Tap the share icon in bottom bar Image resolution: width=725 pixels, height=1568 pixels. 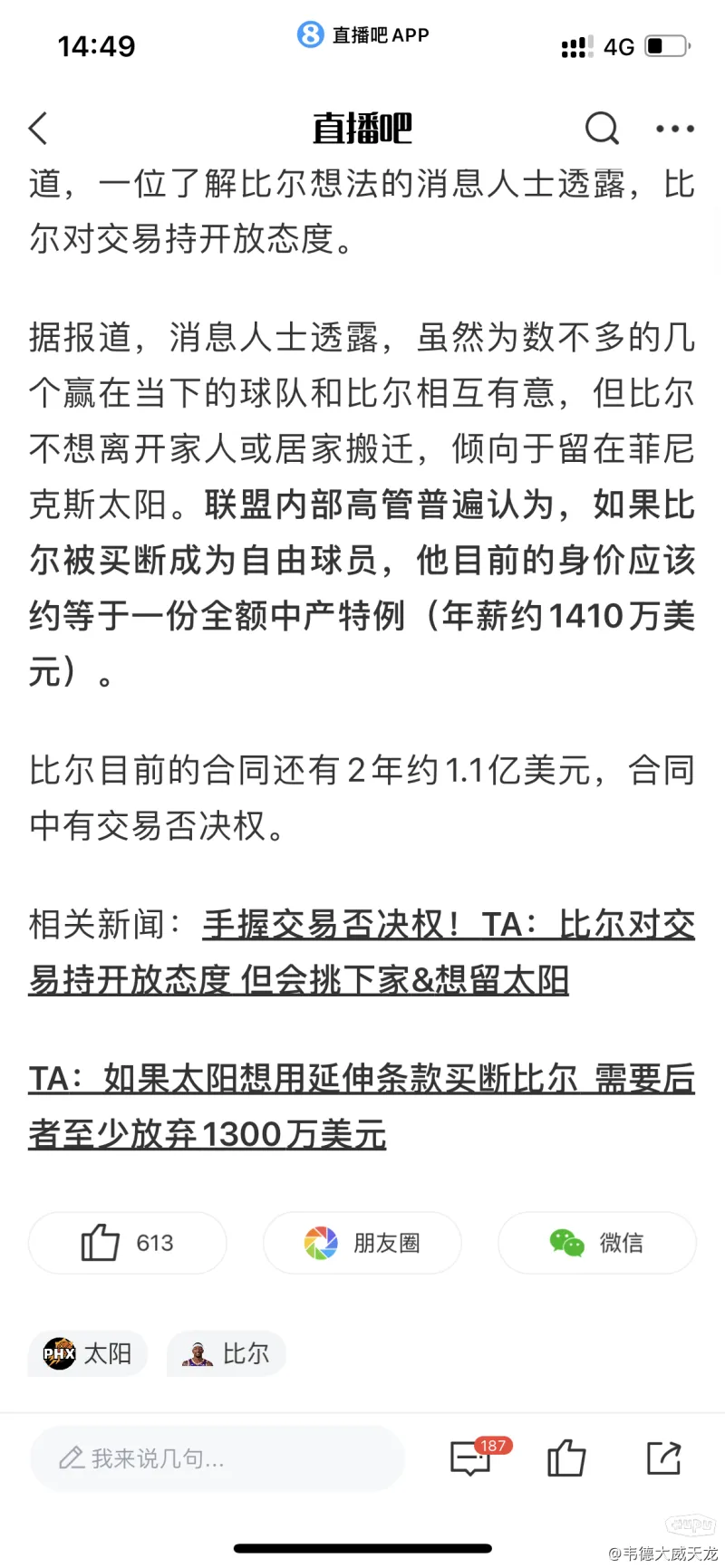click(663, 1458)
